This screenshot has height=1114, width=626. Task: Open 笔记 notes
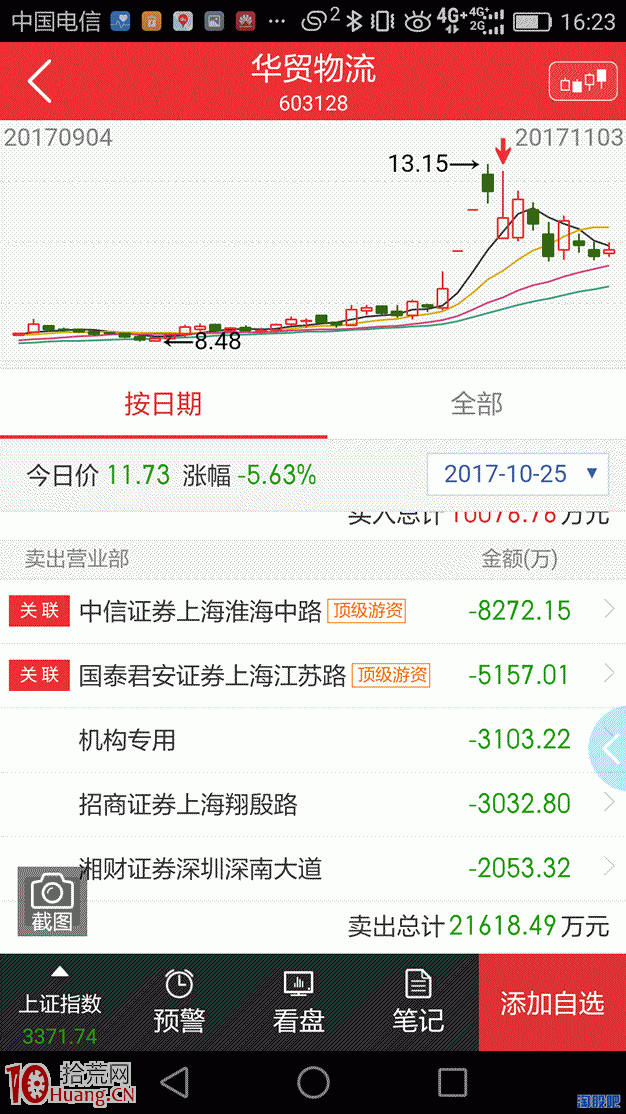point(418,1002)
